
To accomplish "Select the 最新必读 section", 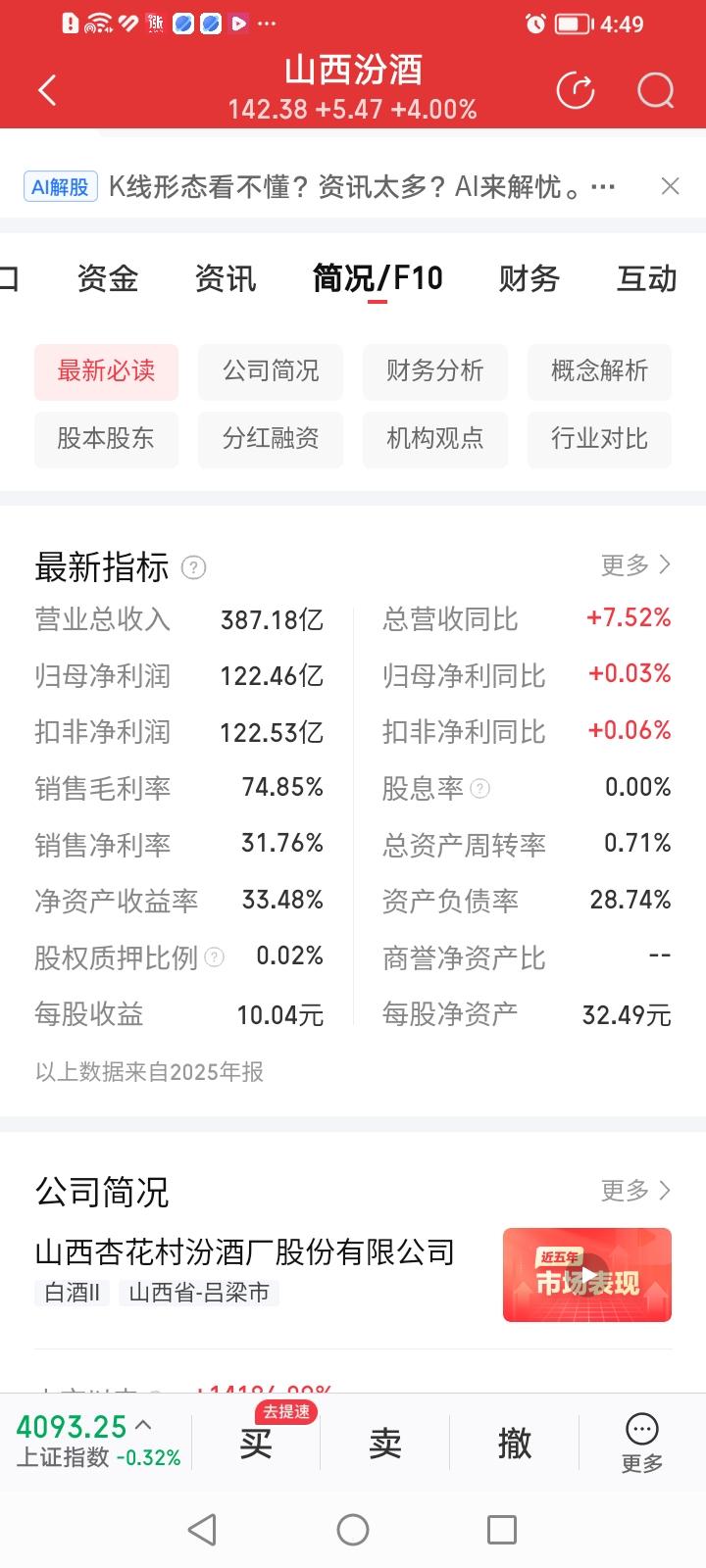I will (106, 372).
